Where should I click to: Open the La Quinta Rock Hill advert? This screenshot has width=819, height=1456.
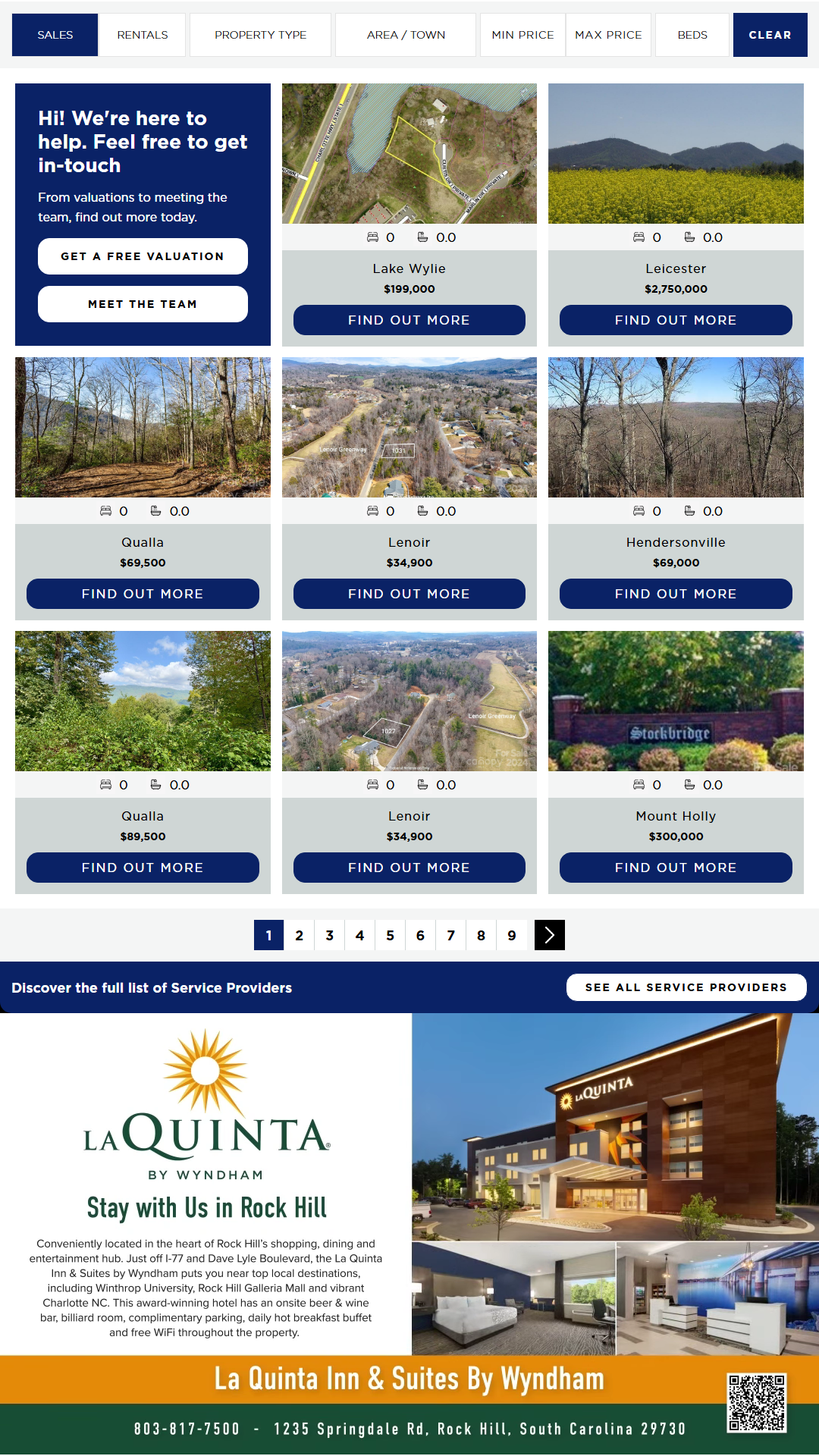pyautogui.click(x=409, y=1233)
